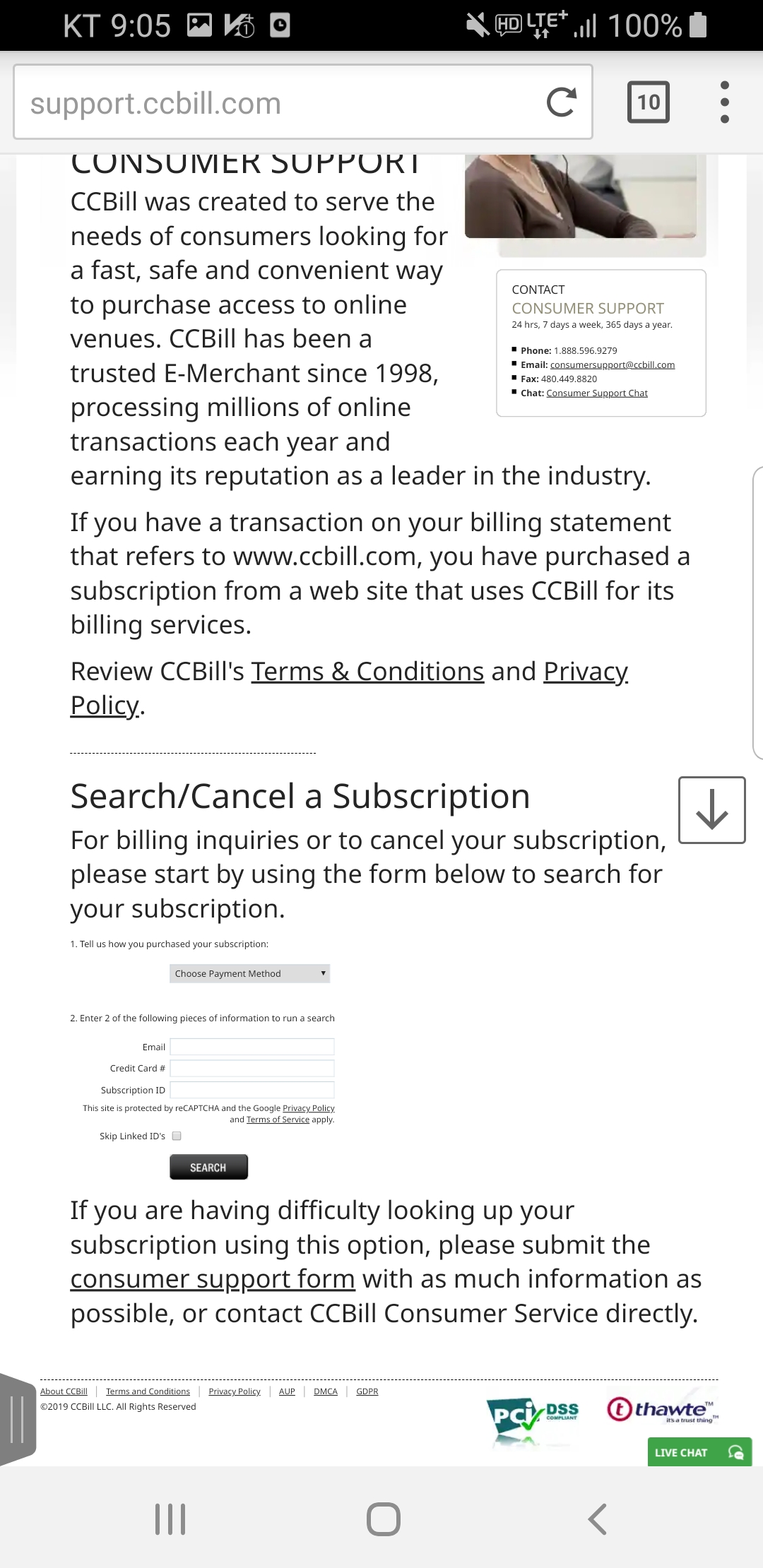Expand the Choose Payment Method dropdown
763x1568 pixels.
tap(249, 973)
